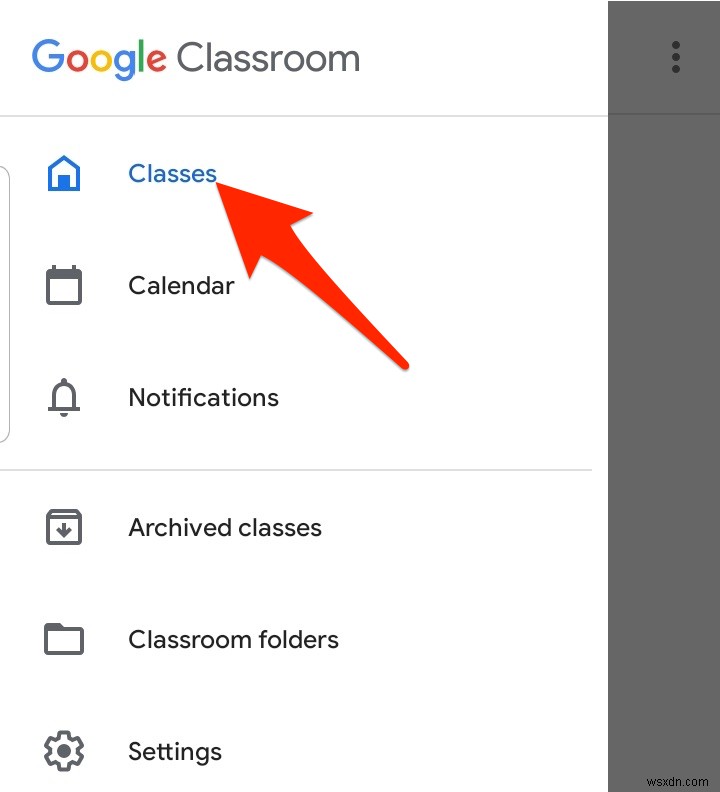
Task: Open the Classroom folders folder icon
Action: tap(63, 639)
